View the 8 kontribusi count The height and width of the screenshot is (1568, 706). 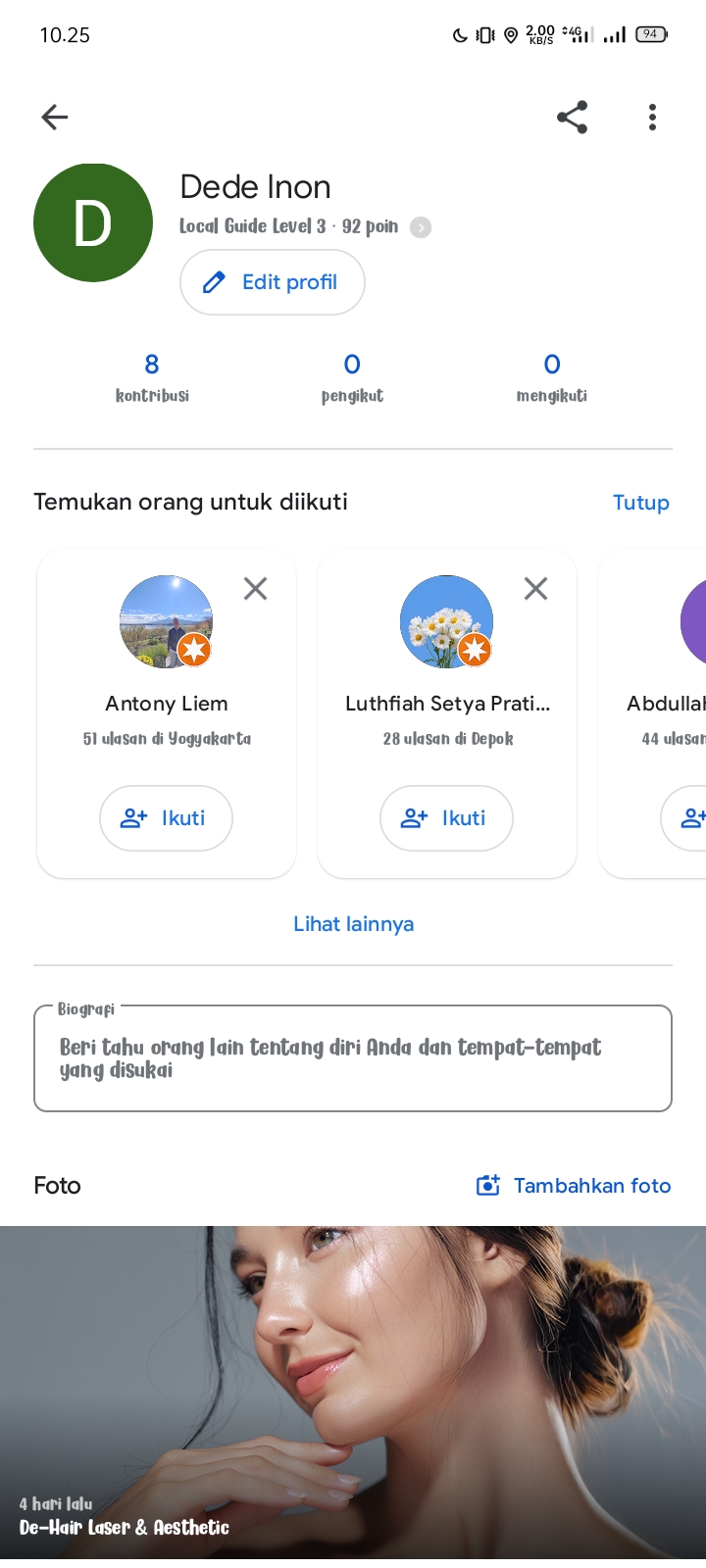(x=152, y=378)
